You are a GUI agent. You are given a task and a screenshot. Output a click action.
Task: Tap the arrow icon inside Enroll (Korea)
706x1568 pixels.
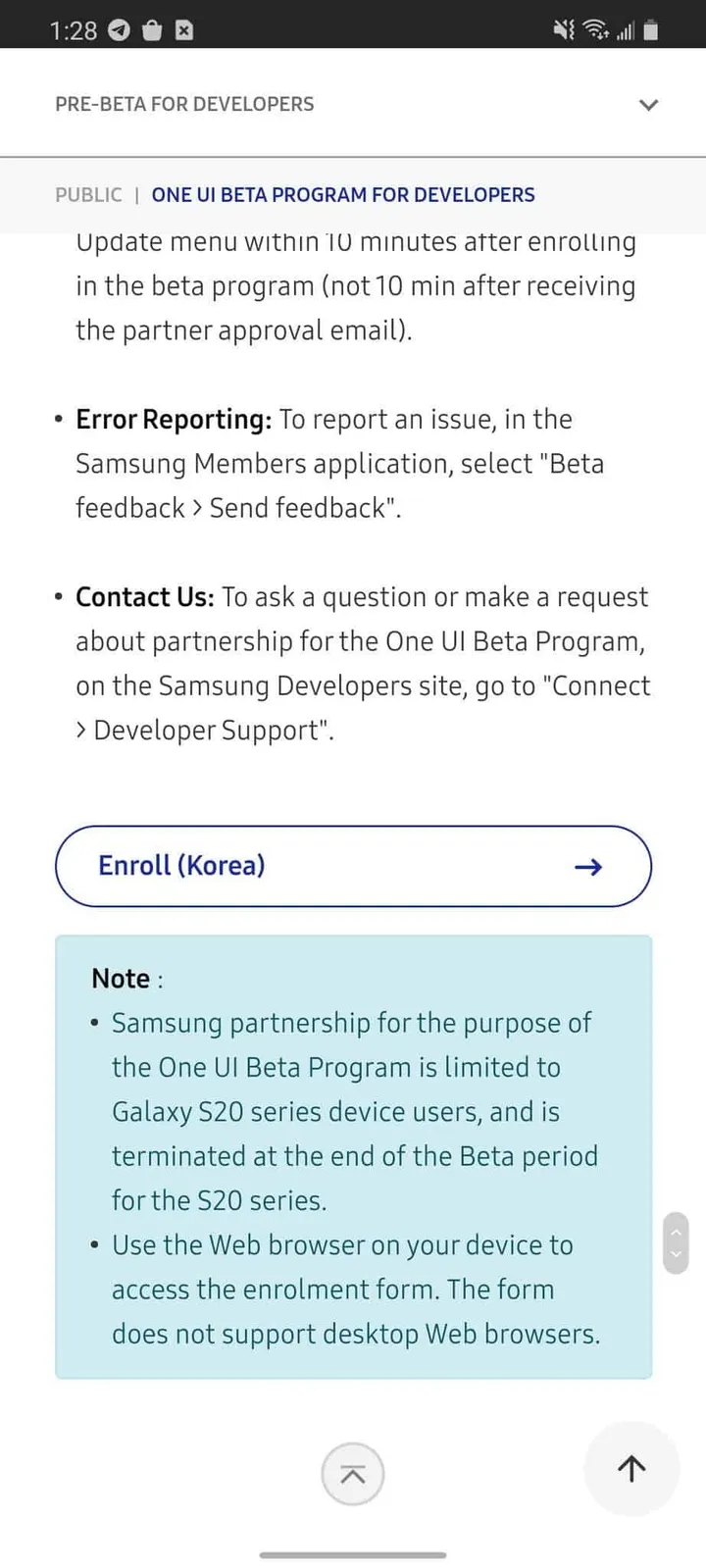click(587, 866)
